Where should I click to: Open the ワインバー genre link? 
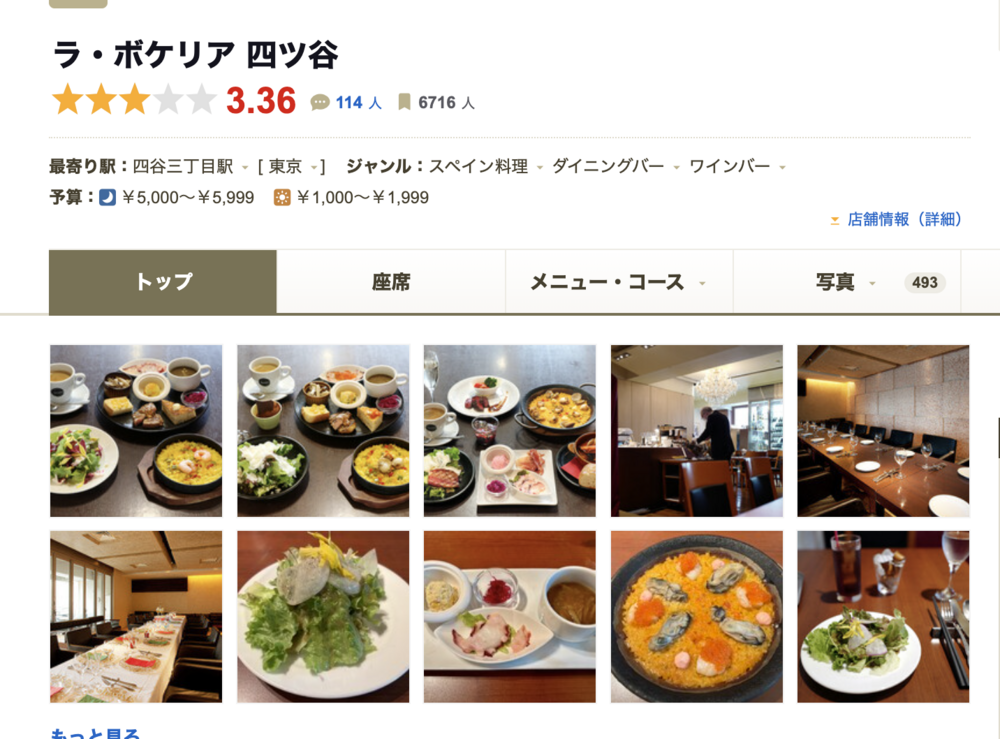point(729,167)
